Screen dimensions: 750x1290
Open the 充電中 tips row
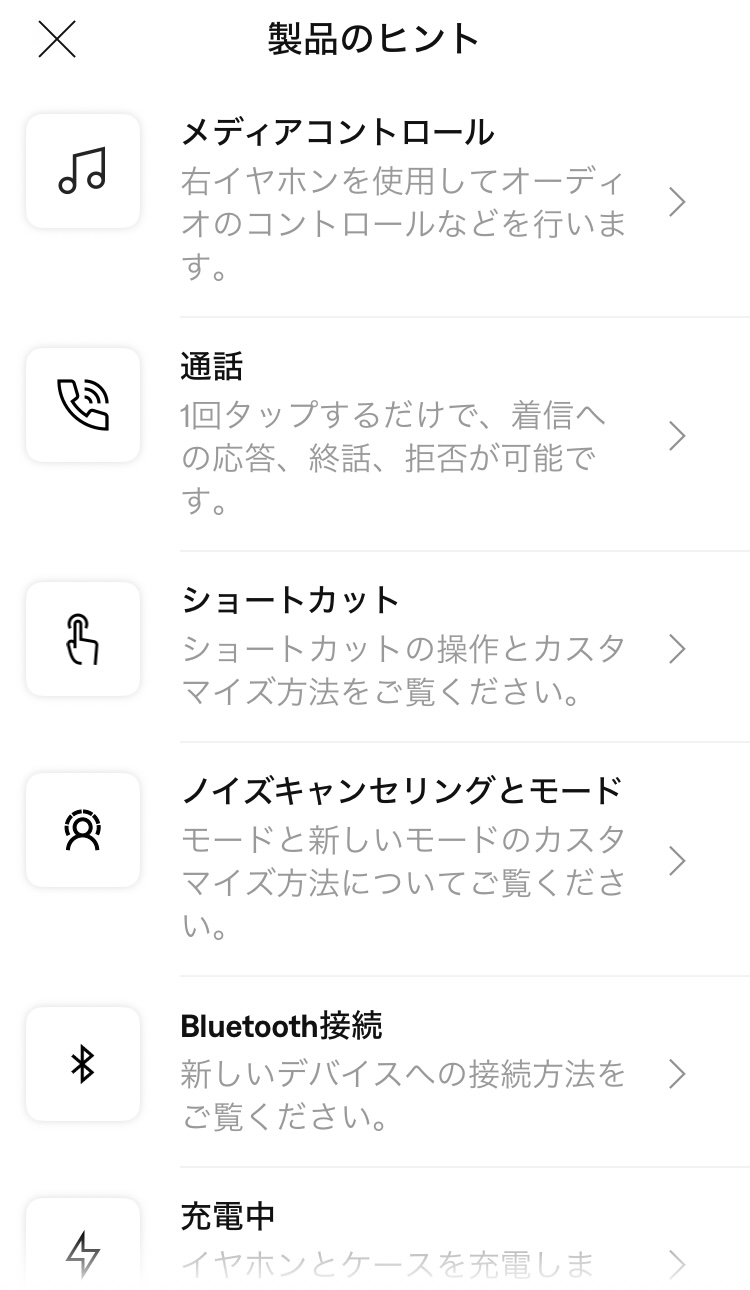(375, 1230)
